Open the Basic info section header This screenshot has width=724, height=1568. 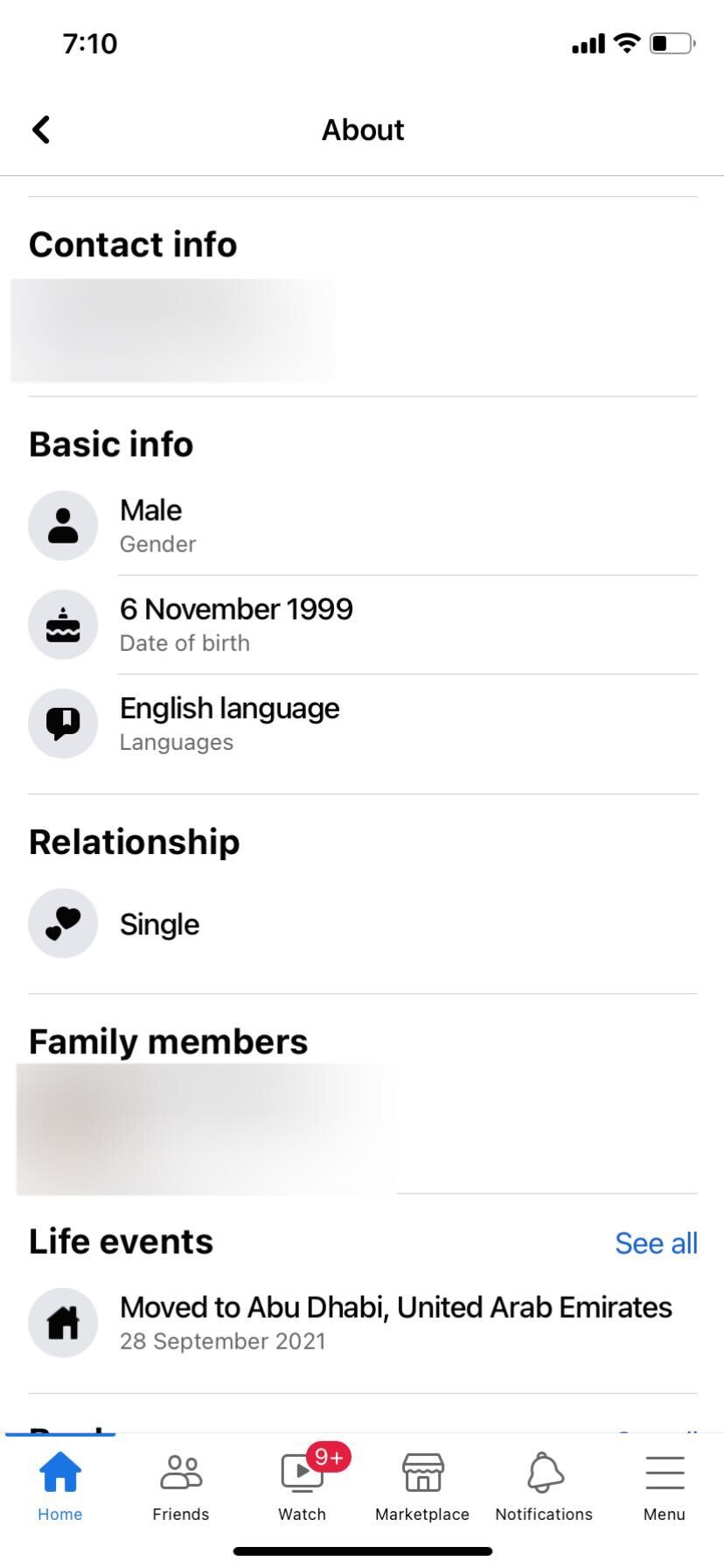coord(111,444)
